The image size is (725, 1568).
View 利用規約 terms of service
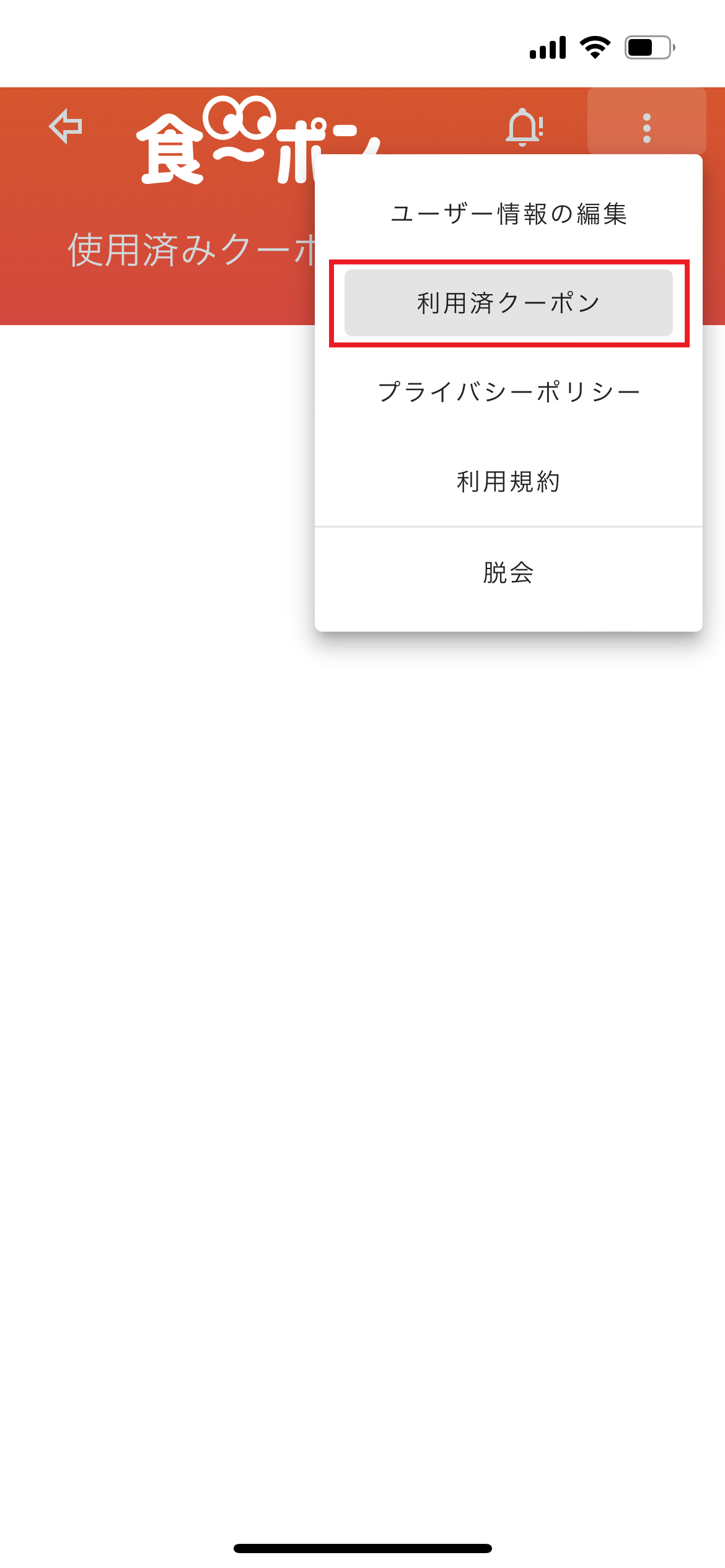[508, 482]
